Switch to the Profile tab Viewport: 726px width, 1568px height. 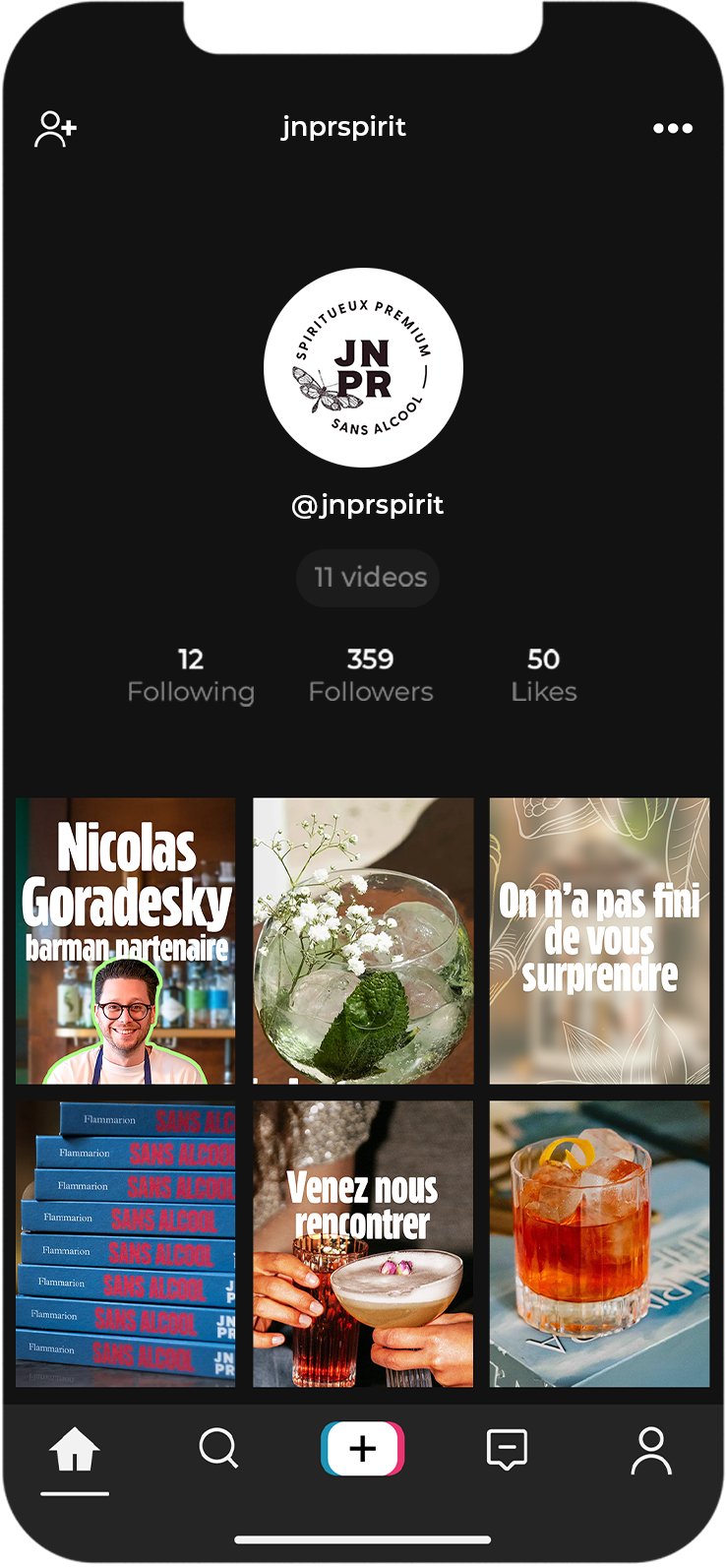click(x=650, y=1450)
